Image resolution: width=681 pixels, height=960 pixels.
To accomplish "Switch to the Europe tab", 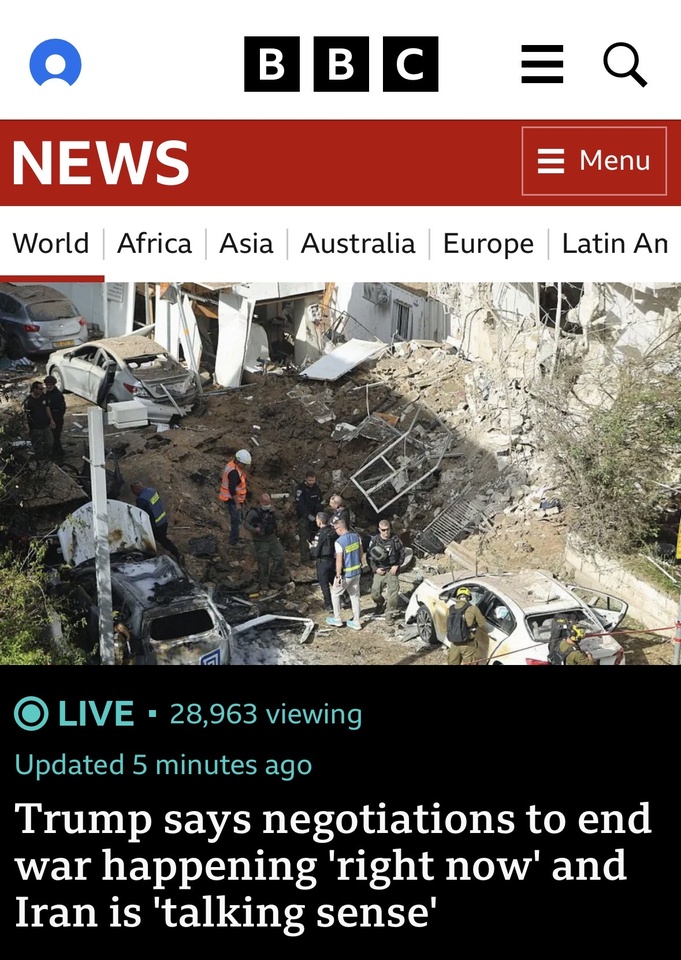I will click(488, 243).
